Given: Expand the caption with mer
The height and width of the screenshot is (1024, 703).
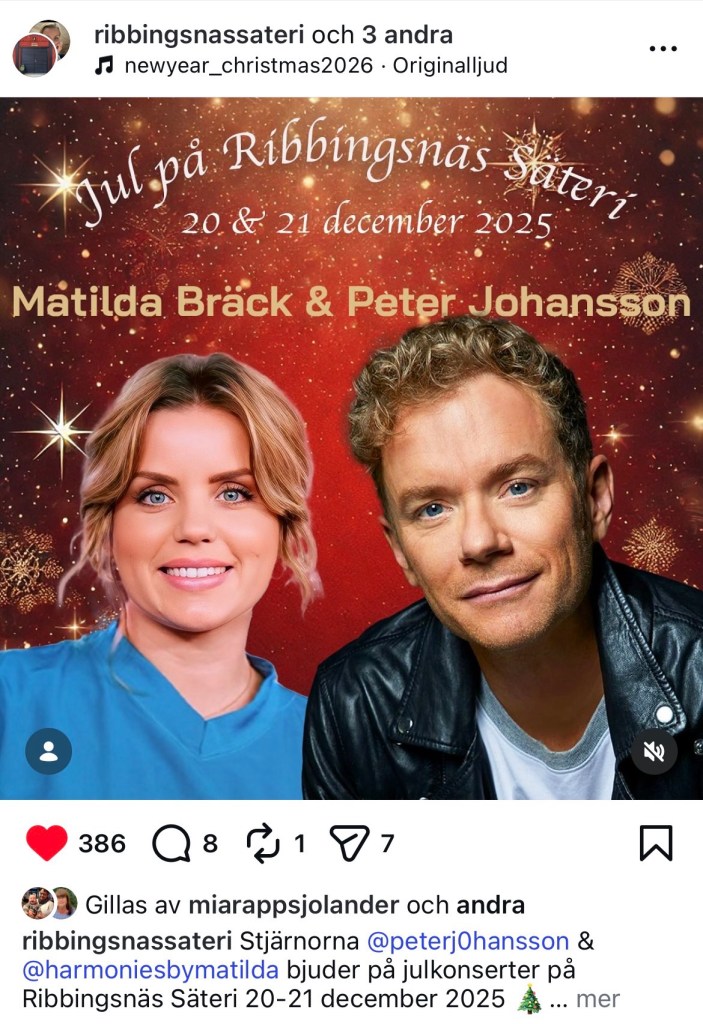Looking at the screenshot, I should click(x=598, y=999).
